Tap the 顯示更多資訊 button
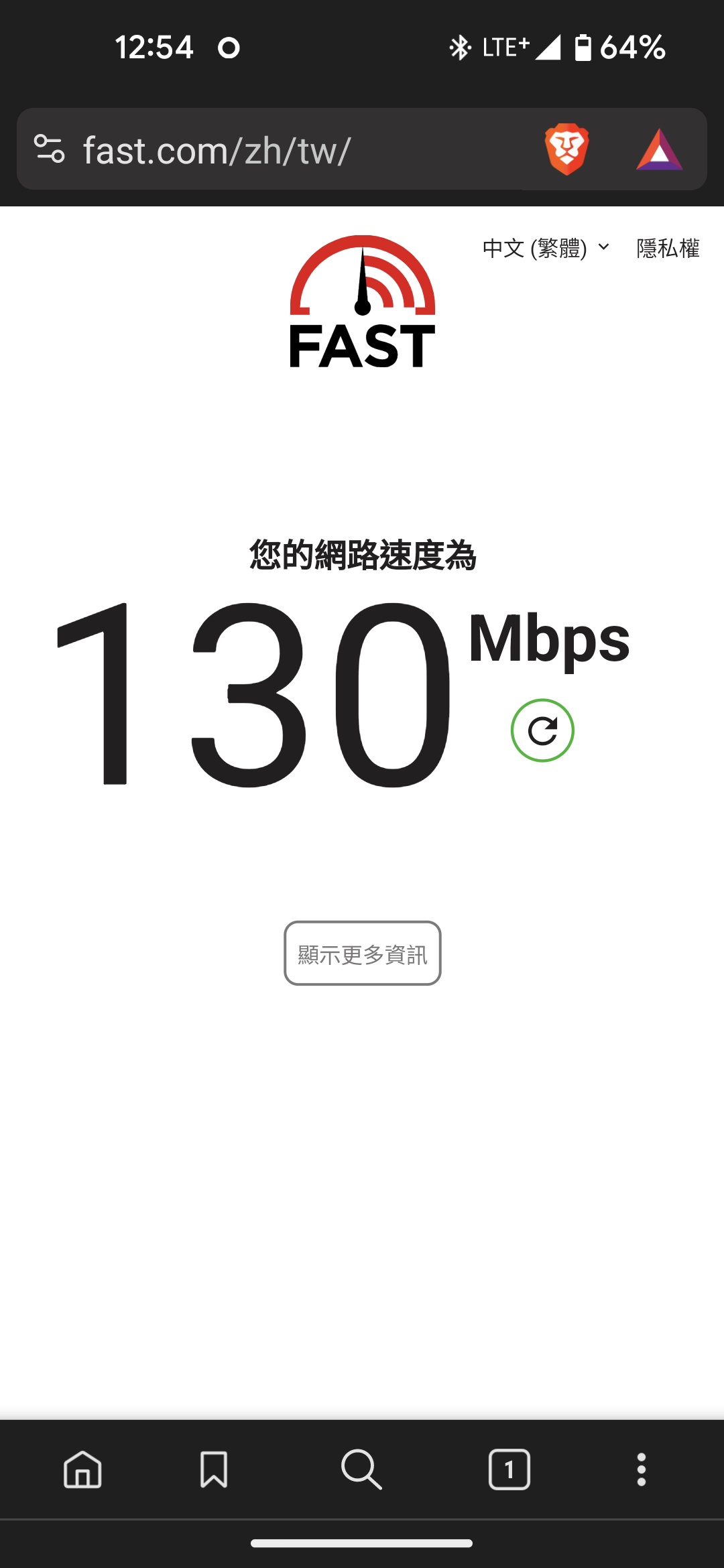 pos(363,954)
